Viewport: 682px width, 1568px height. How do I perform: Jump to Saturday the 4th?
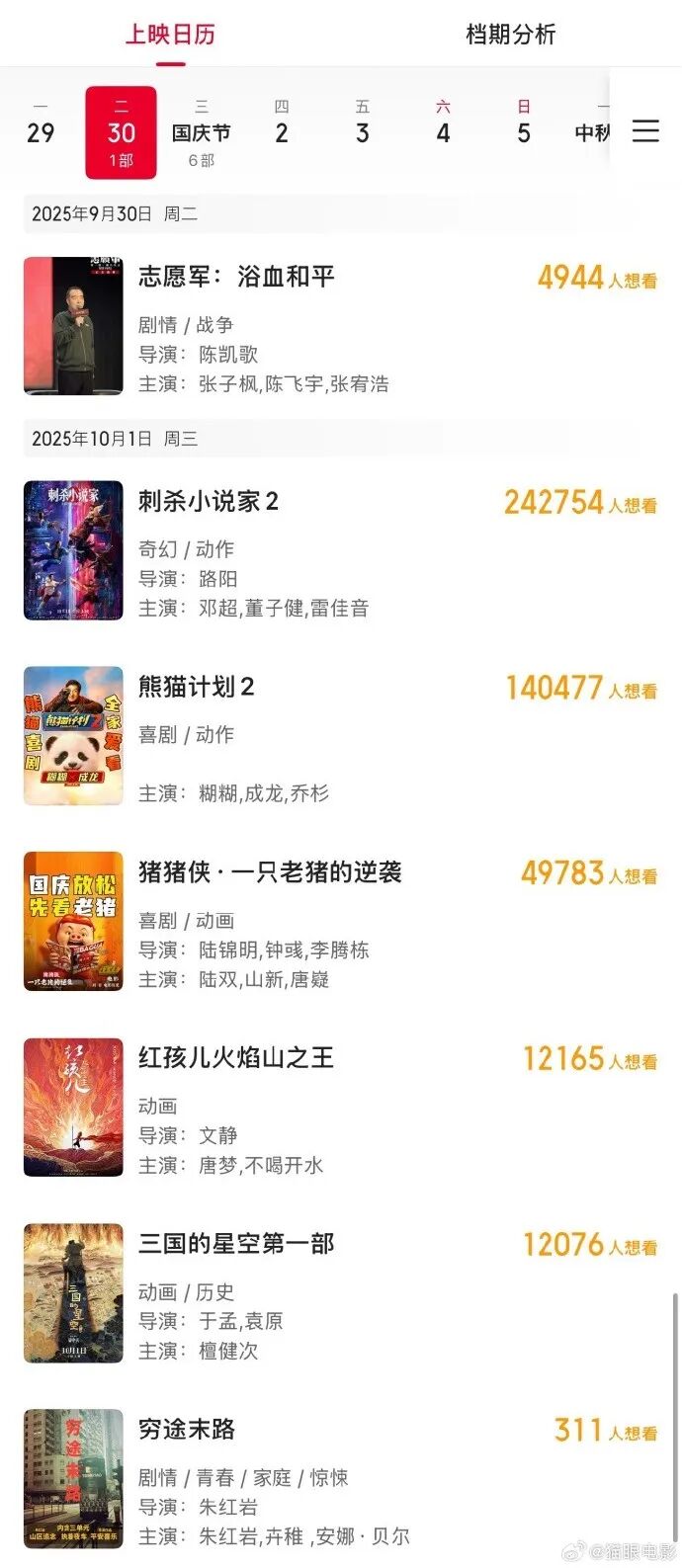(443, 131)
